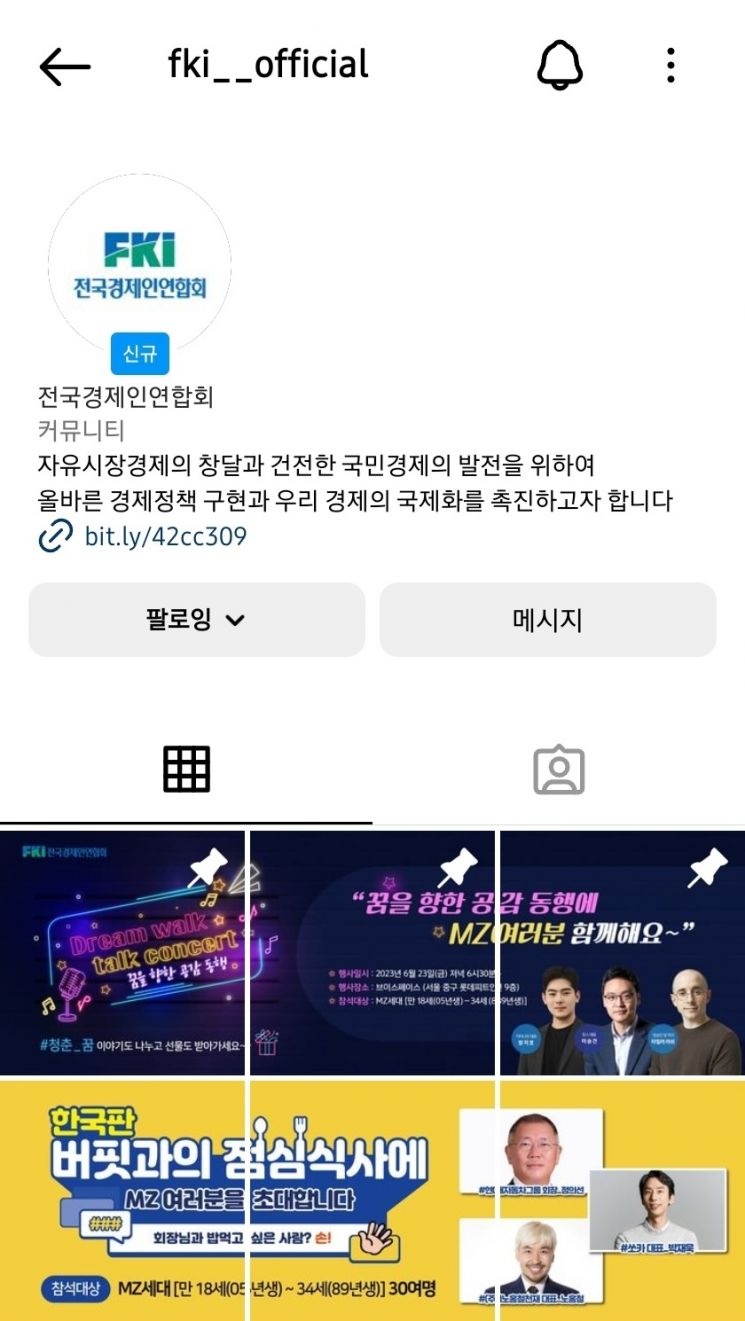Open the notification bell settings
Screen dimensions: 745x1321
coord(560,66)
